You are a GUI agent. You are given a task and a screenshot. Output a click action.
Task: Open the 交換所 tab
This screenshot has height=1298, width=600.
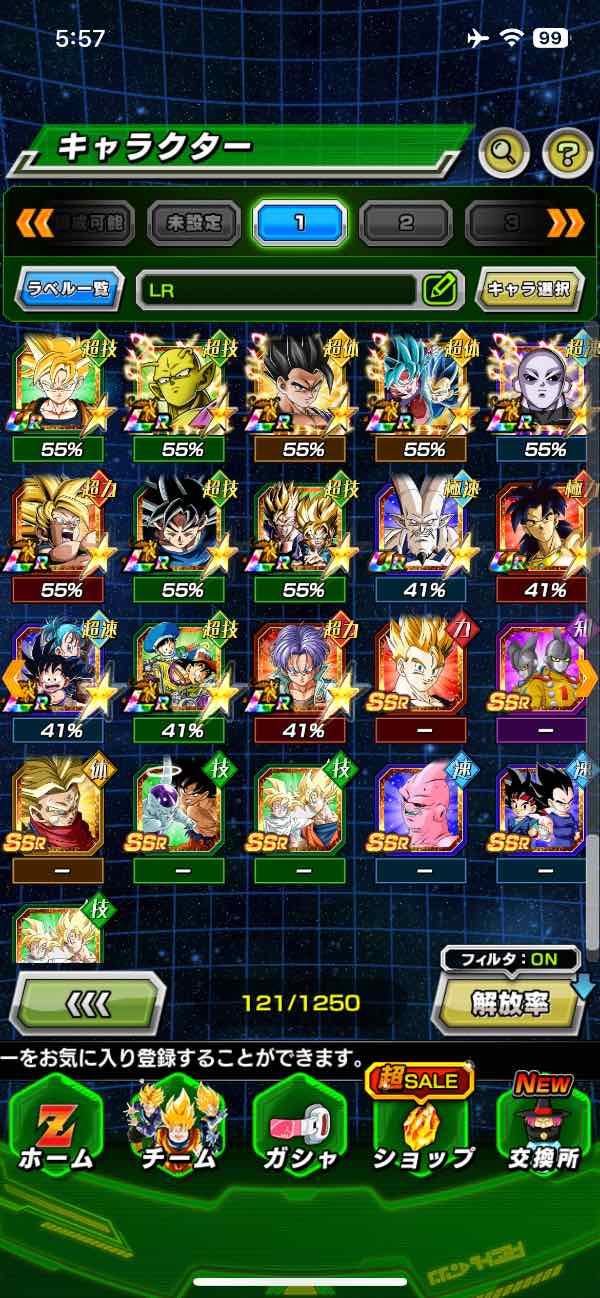tap(543, 1128)
